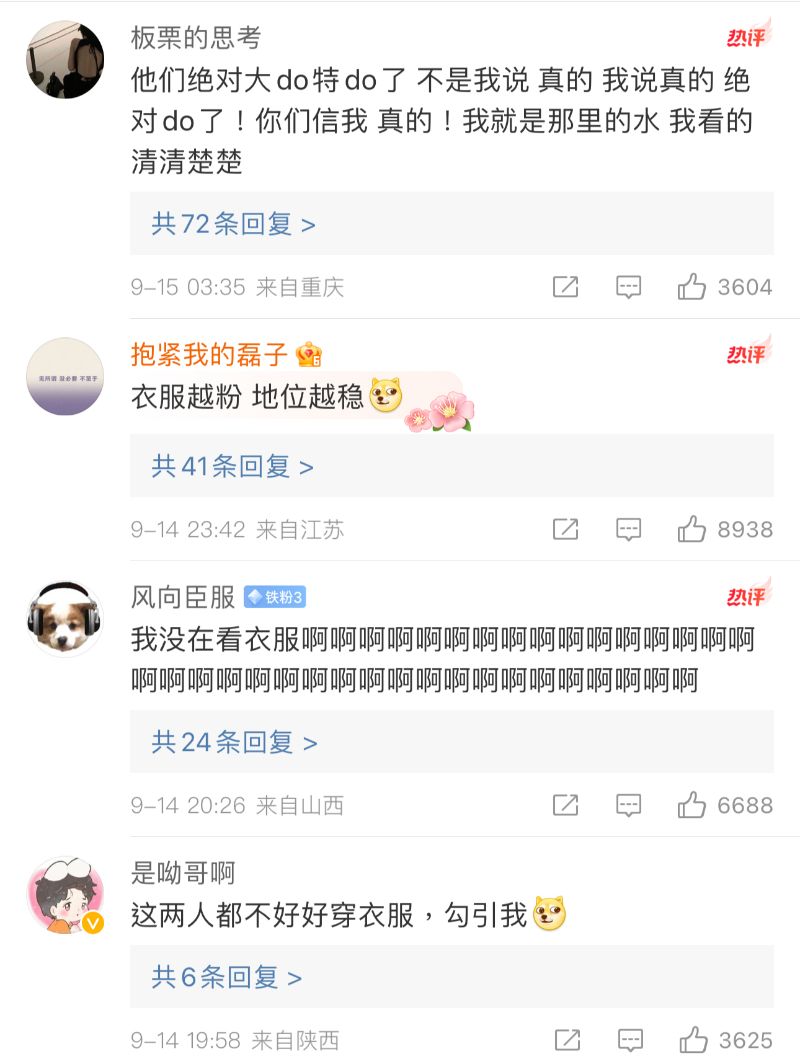Share the comment by 板栗的思考
This screenshot has width=800, height=1059.
(565, 288)
